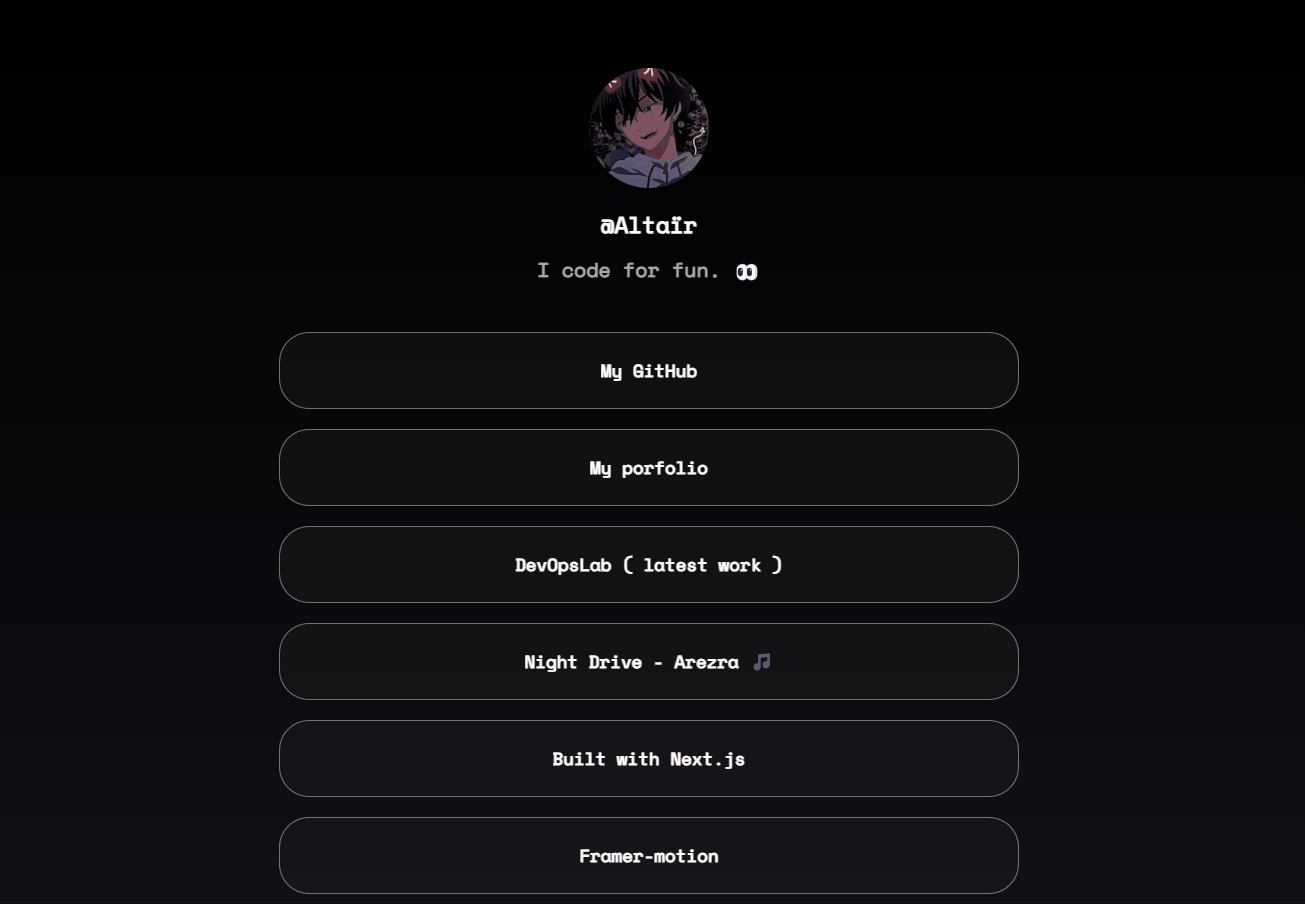Select the Framer-motion link button
The height and width of the screenshot is (904, 1305).
[x=648, y=855]
